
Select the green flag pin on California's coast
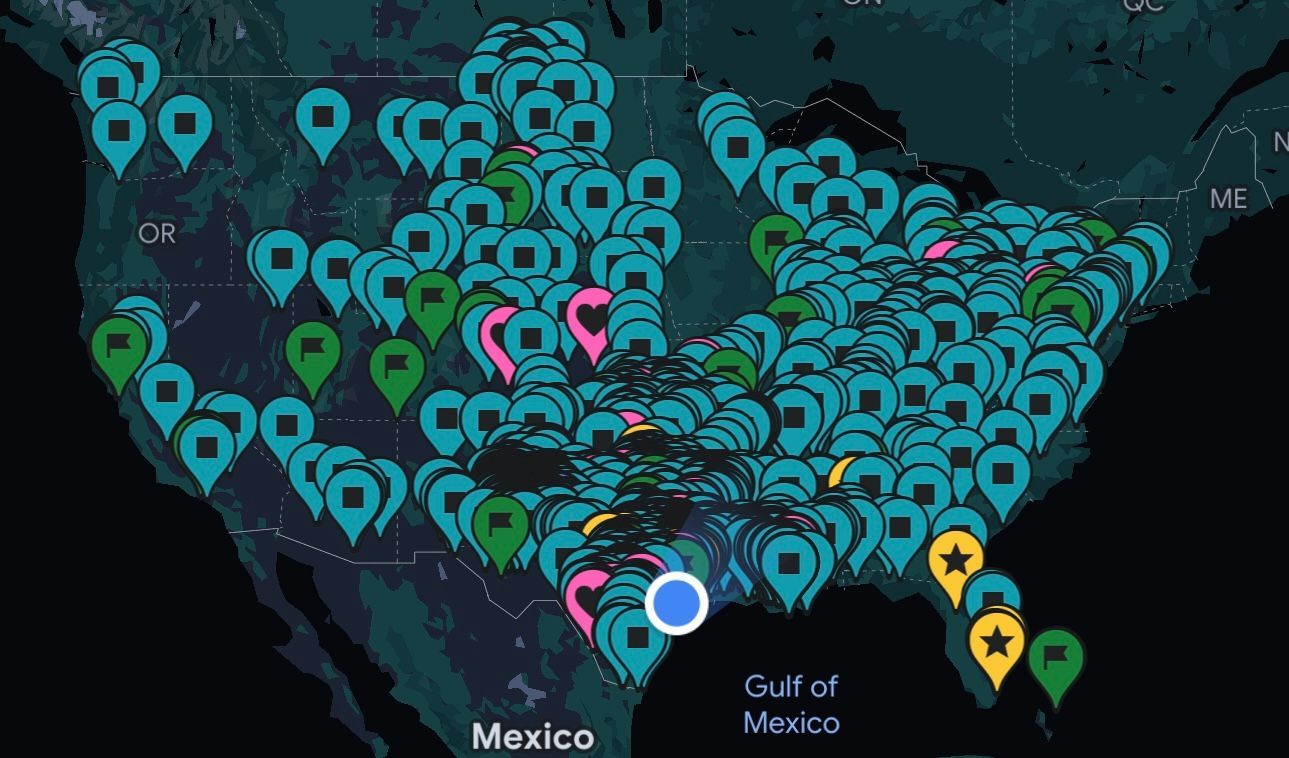click(119, 345)
